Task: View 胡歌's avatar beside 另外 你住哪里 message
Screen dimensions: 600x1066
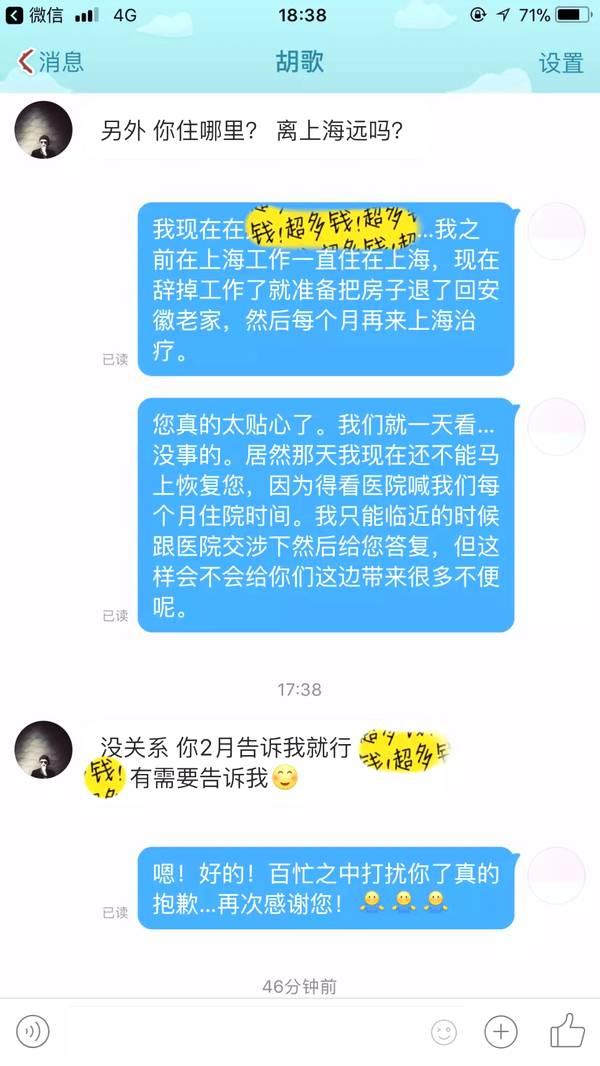Action: point(43,130)
